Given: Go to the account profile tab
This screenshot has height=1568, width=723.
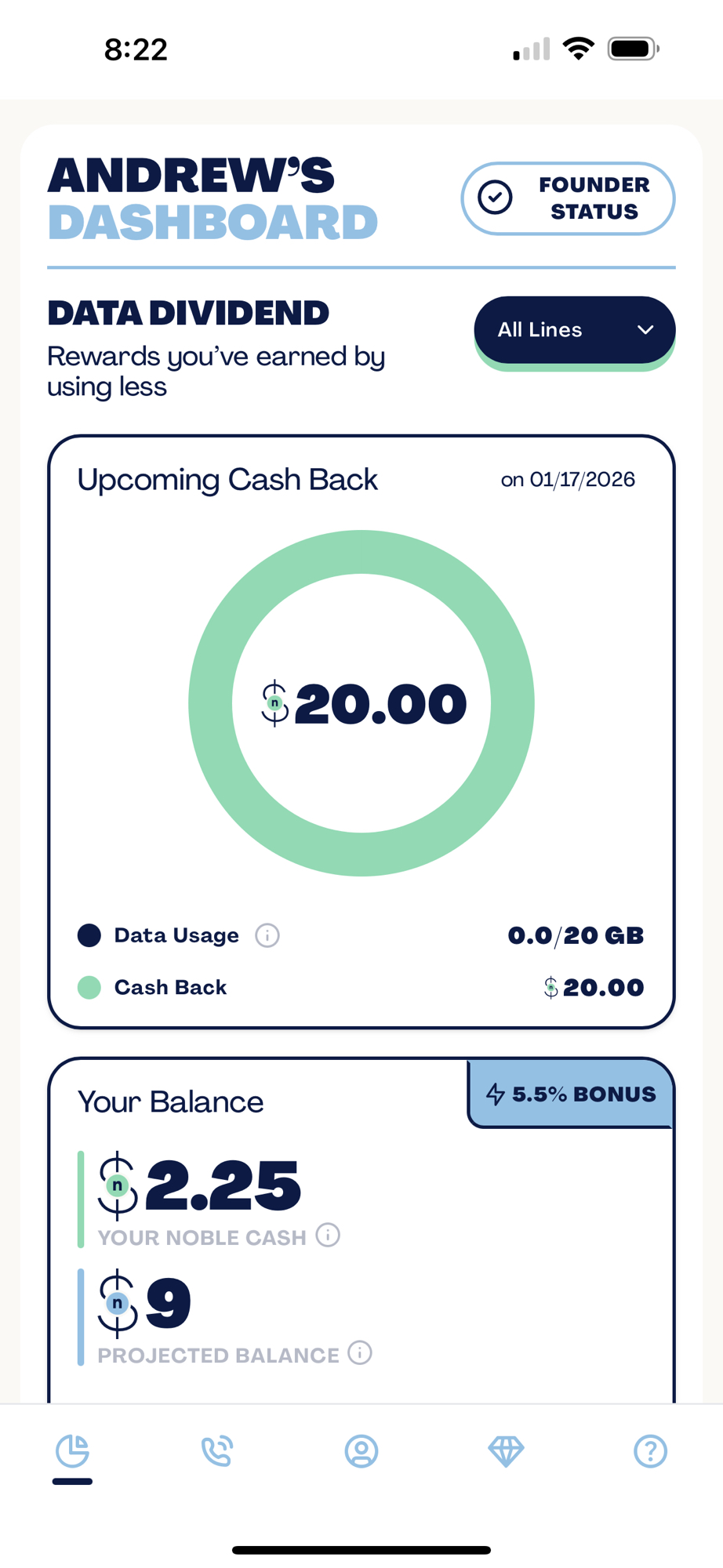Looking at the screenshot, I should tap(361, 1451).
